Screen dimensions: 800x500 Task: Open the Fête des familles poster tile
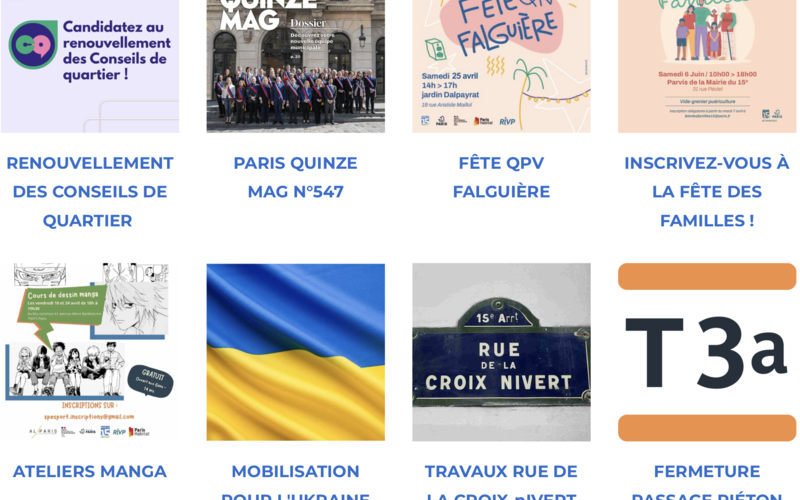tap(706, 66)
